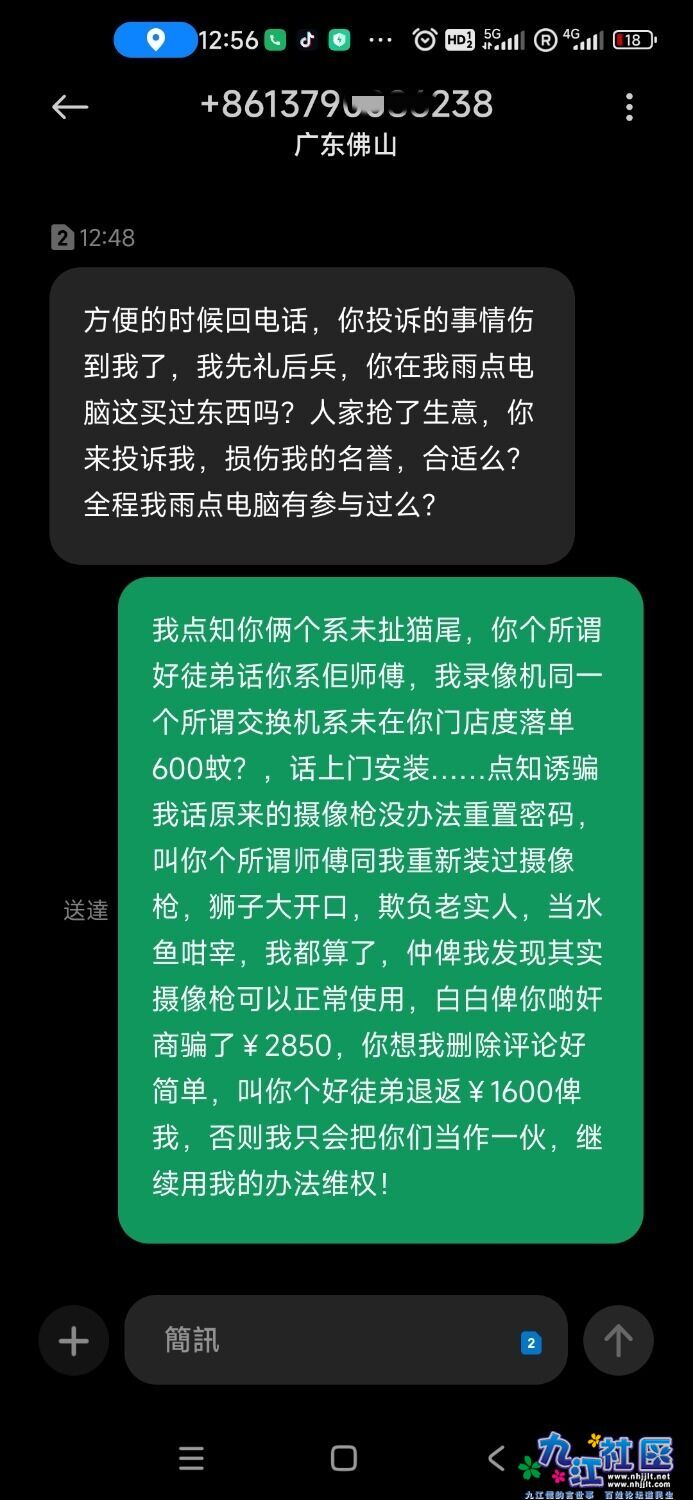The height and width of the screenshot is (1500, 693).
Task: Go to the home screen via navigation bar
Action: (343, 1458)
